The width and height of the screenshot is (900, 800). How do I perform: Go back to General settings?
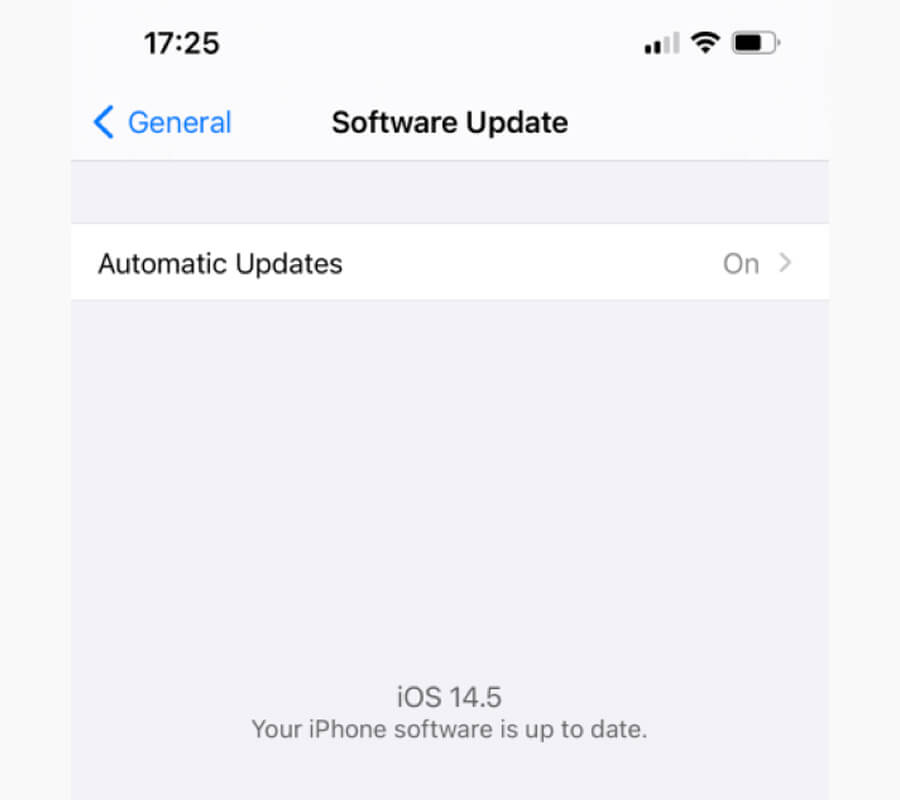pyautogui.click(x=163, y=123)
